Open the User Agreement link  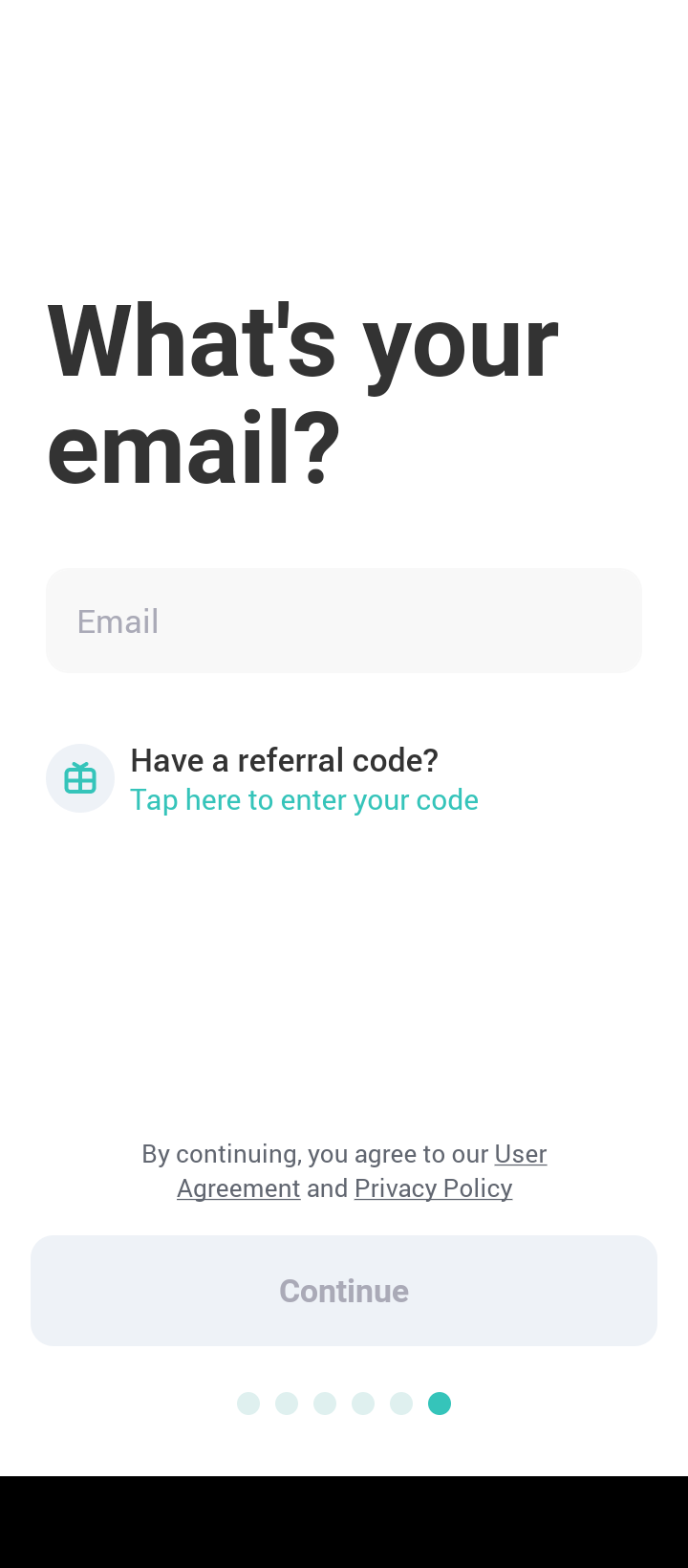pos(520,1154)
